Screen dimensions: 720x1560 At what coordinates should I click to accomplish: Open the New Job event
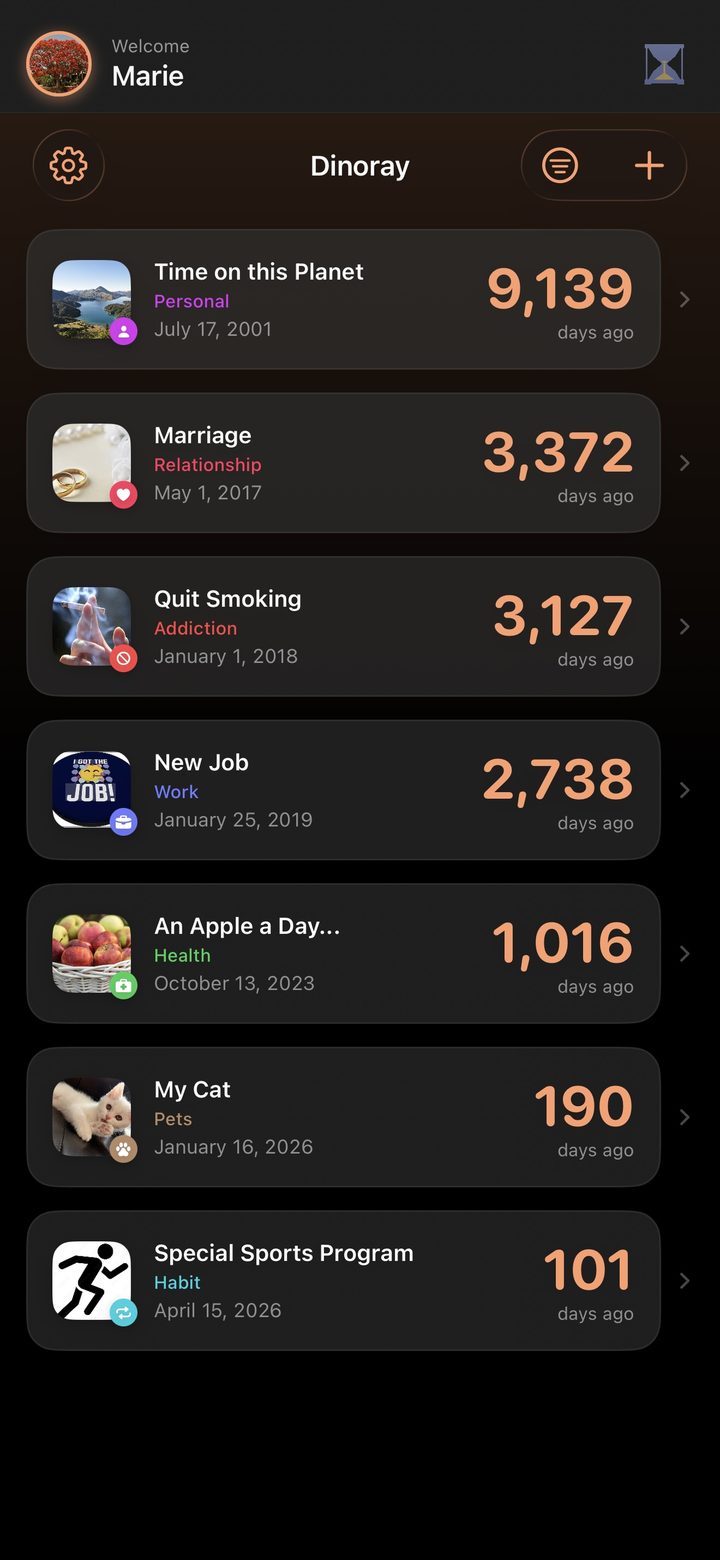pos(343,790)
